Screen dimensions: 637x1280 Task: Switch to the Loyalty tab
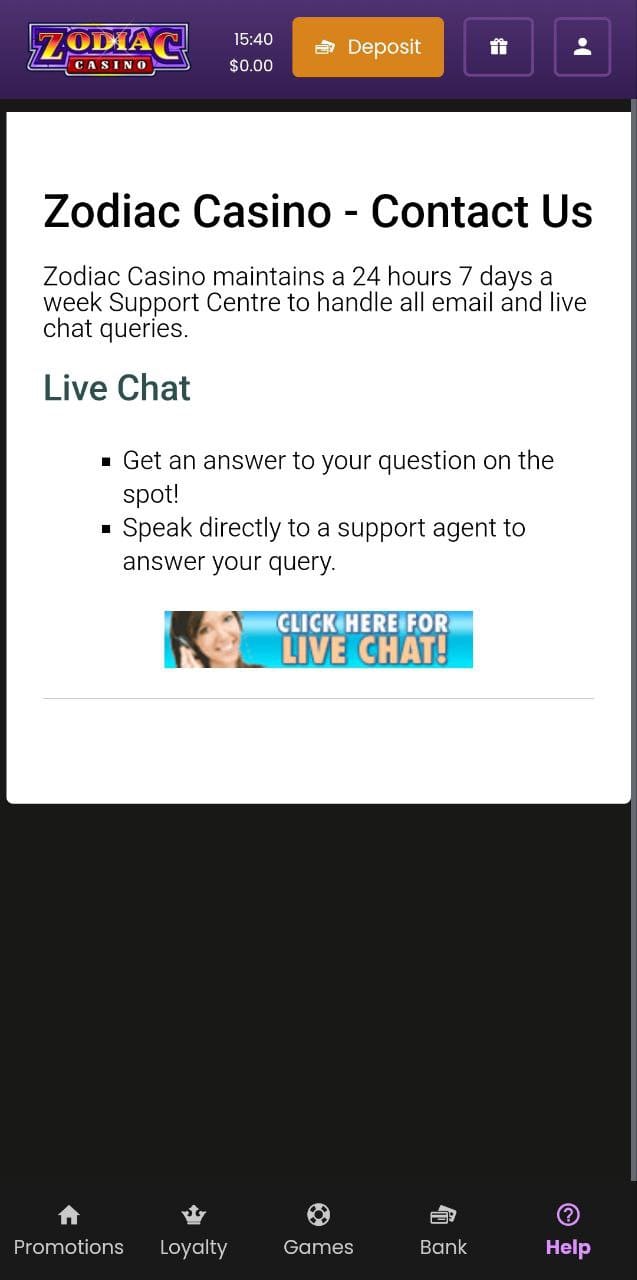193,1231
